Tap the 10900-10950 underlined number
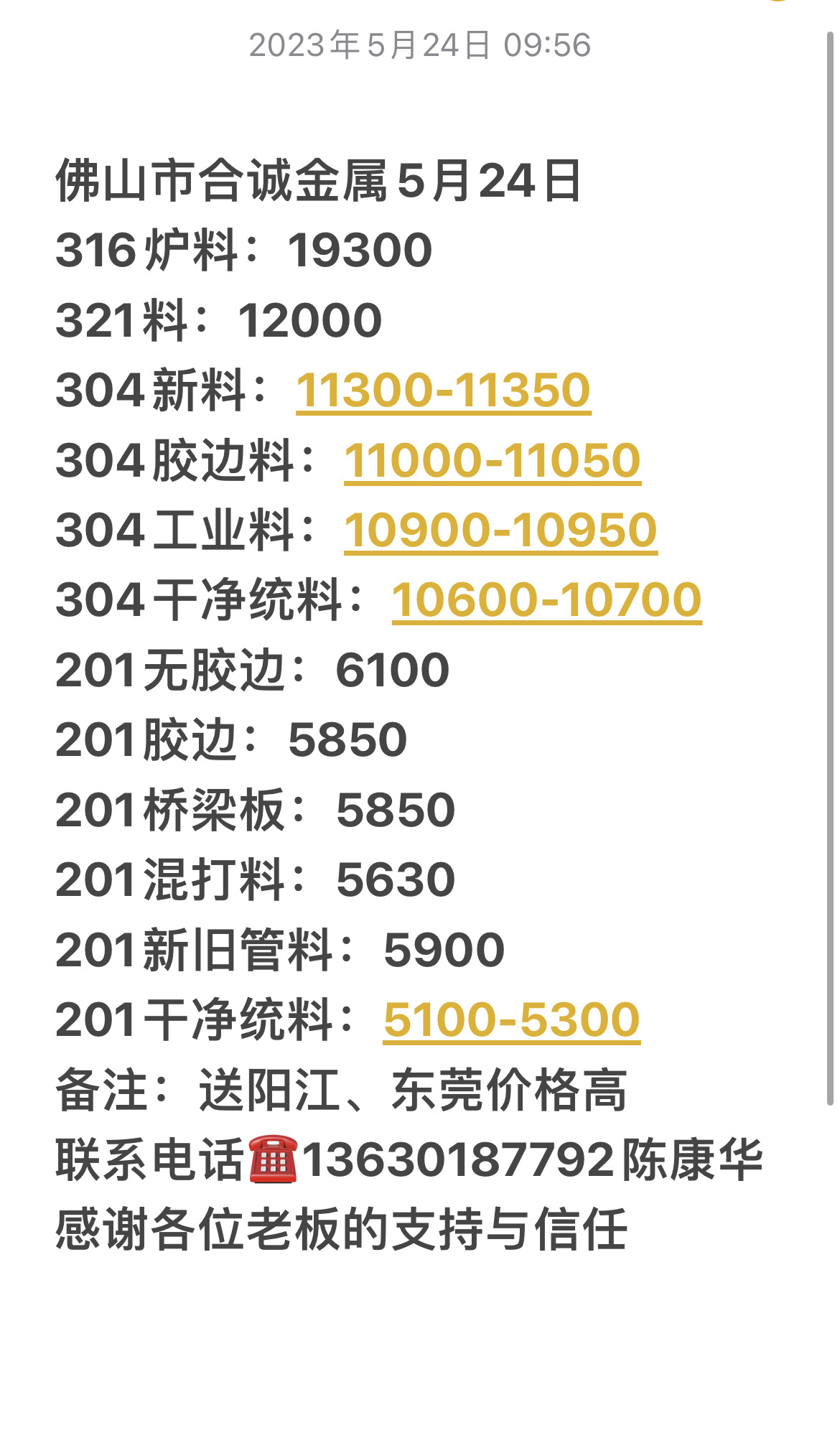The height and width of the screenshot is (1443, 840). (x=500, y=531)
